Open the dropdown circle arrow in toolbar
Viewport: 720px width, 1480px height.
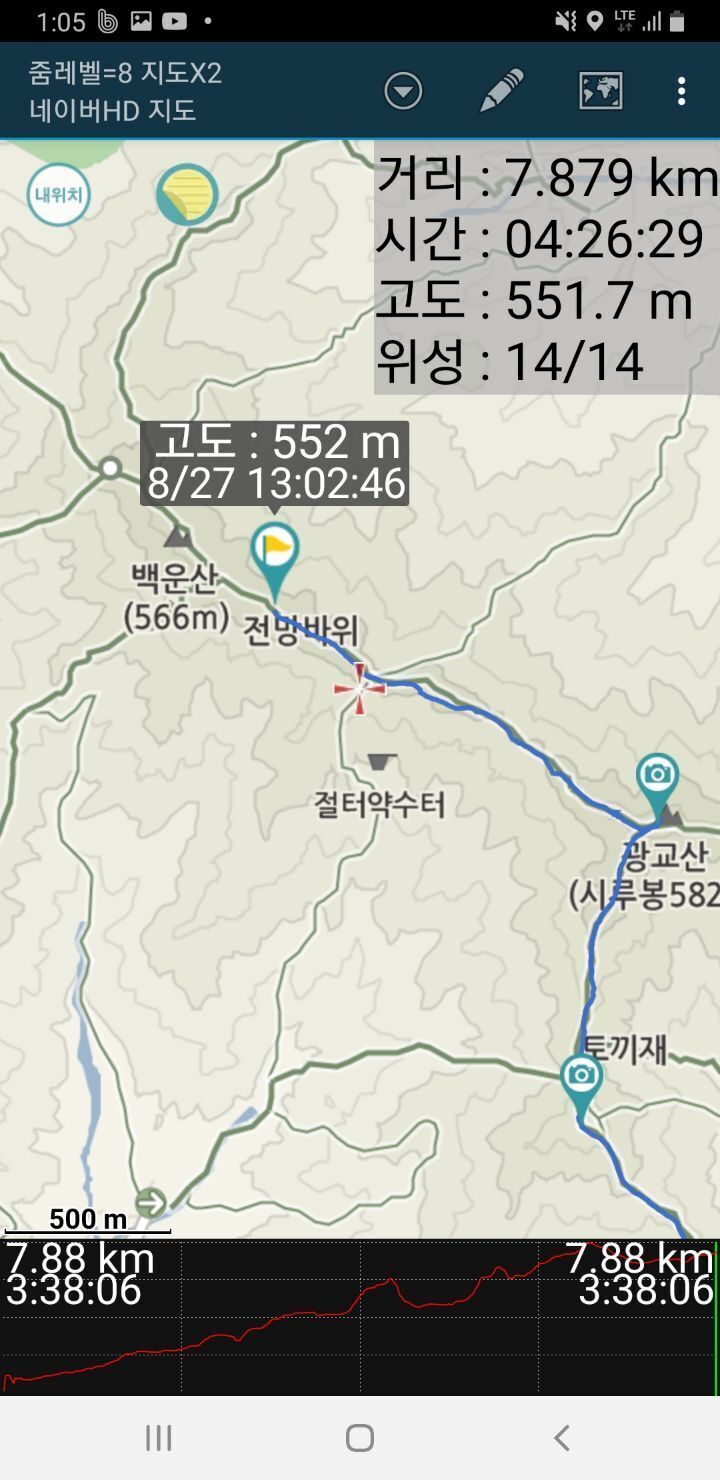pyautogui.click(x=403, y=91)
